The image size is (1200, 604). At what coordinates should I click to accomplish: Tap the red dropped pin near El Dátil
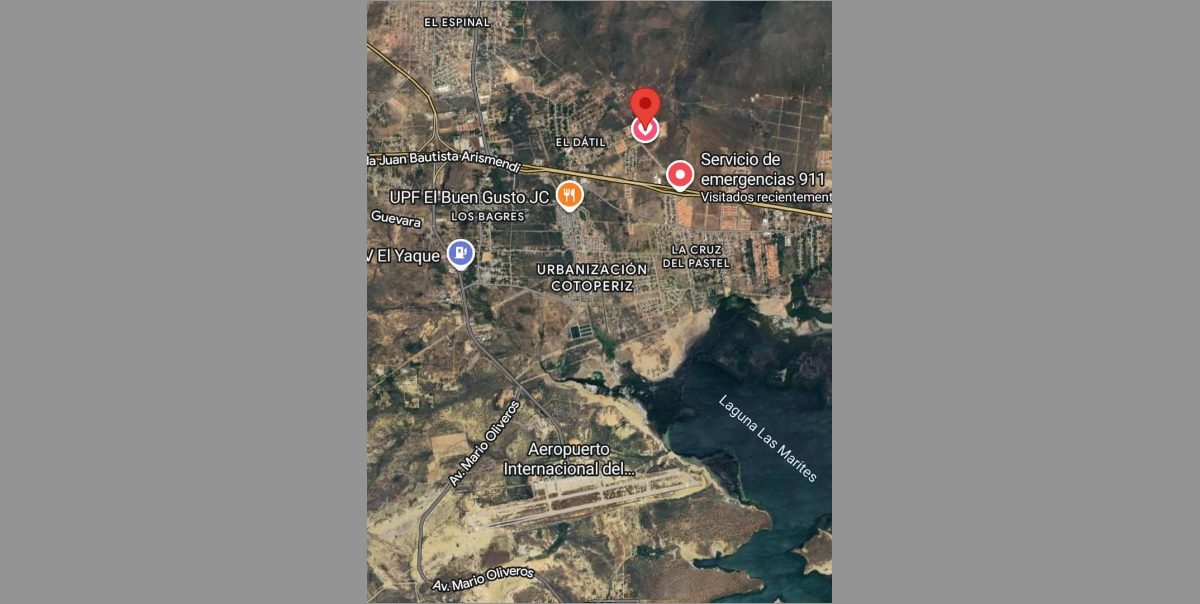pos(646,105)
